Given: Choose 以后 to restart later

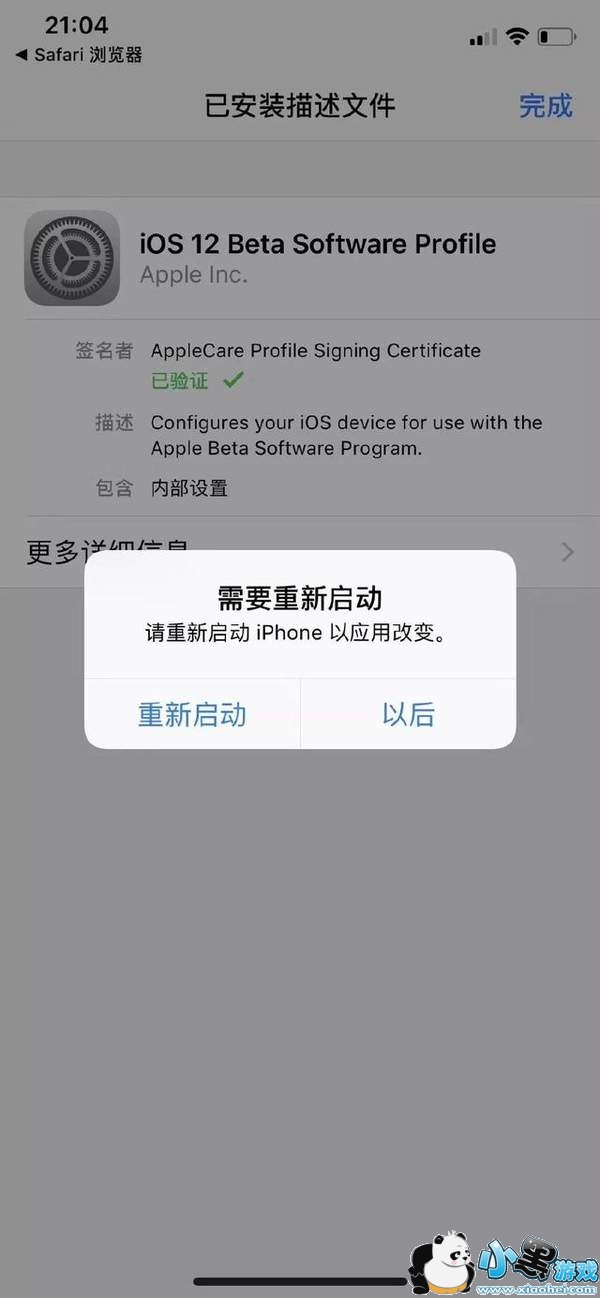Looking at the screenshot, I should 408,714.
